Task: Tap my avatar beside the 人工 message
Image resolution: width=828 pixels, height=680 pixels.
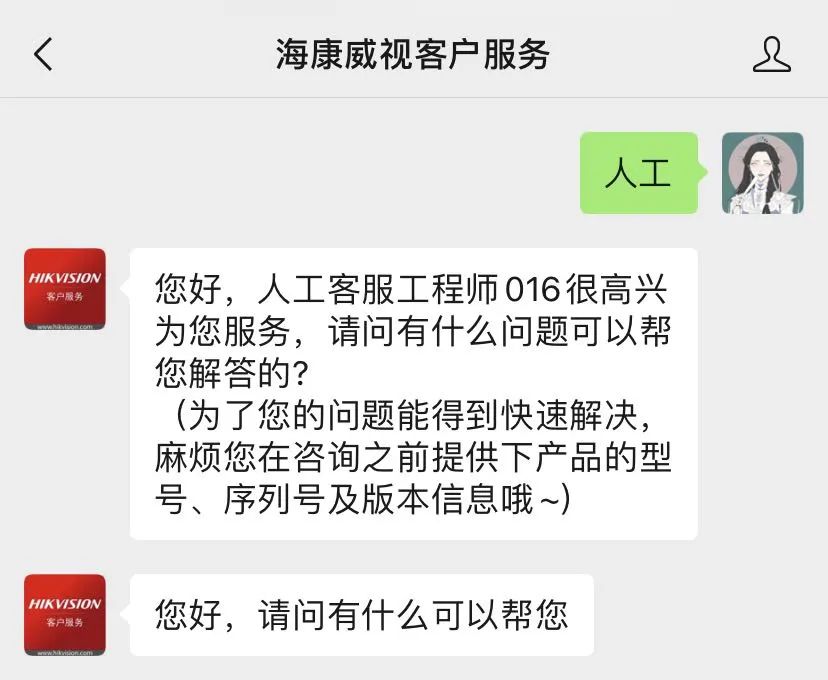Action: click(762, 173)
